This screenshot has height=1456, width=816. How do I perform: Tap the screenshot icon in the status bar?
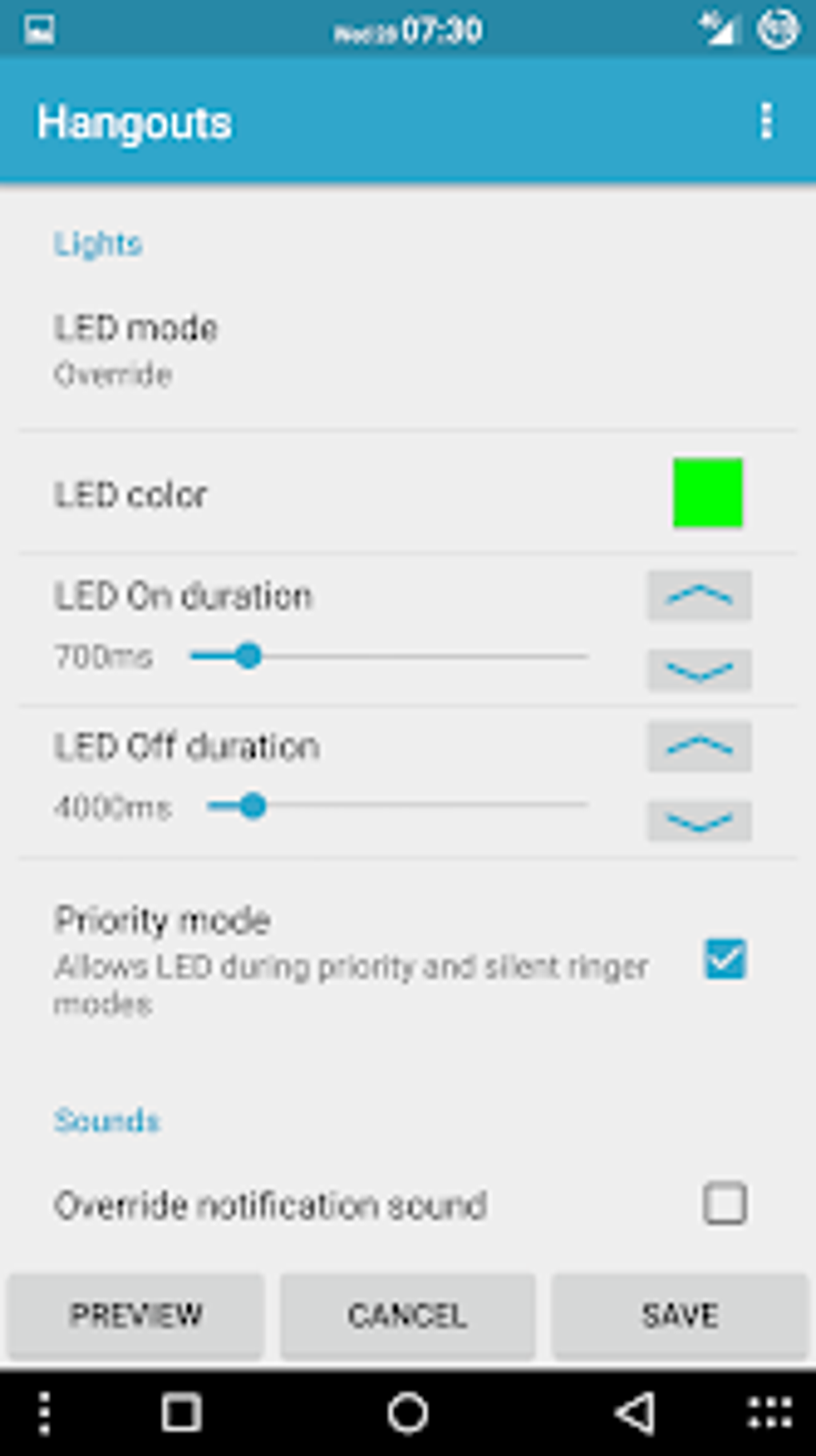coord(38,29)
